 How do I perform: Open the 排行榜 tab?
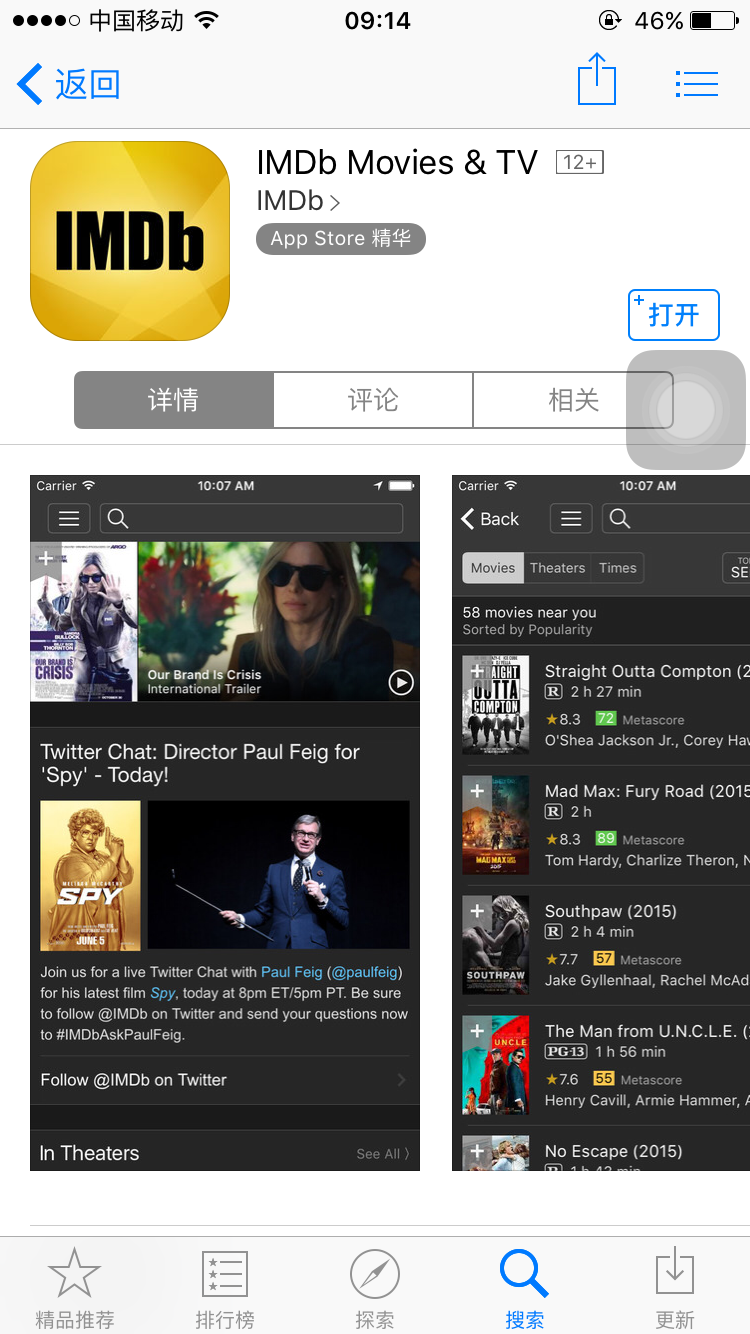[225, 1288]
